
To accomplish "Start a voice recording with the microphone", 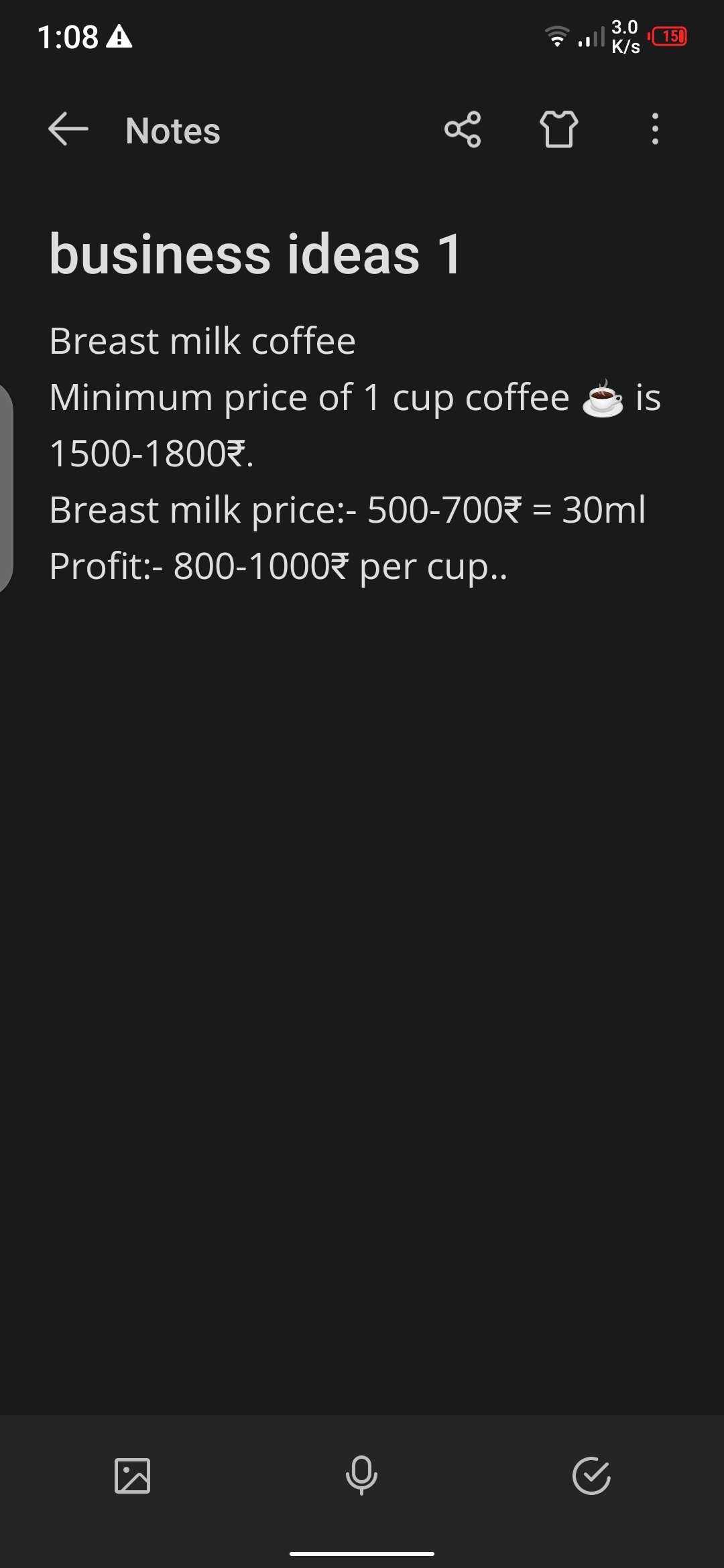I will click(361, 1476).
